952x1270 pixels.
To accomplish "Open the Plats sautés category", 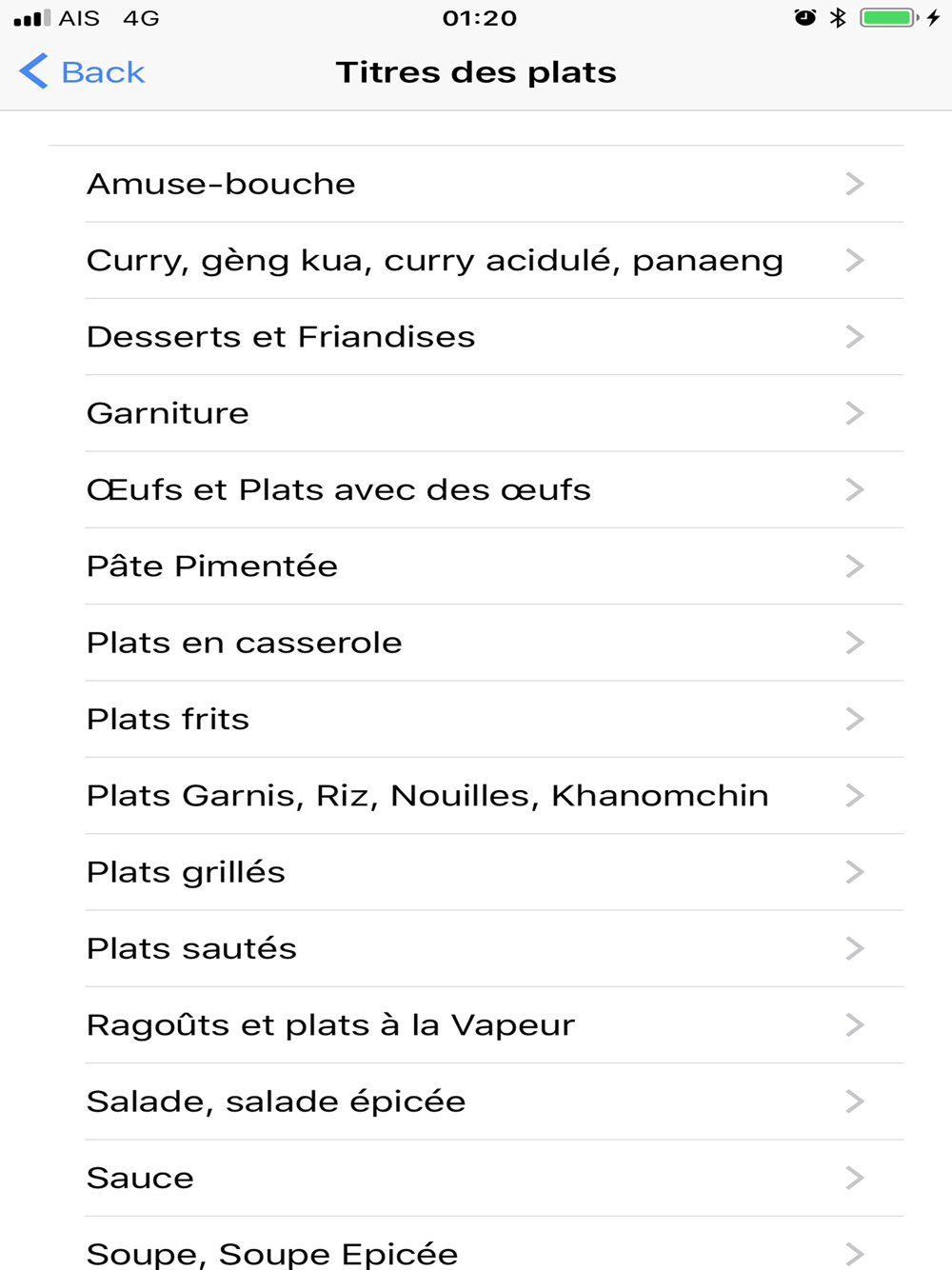I will pyautogui.click(x=476, y=949).
